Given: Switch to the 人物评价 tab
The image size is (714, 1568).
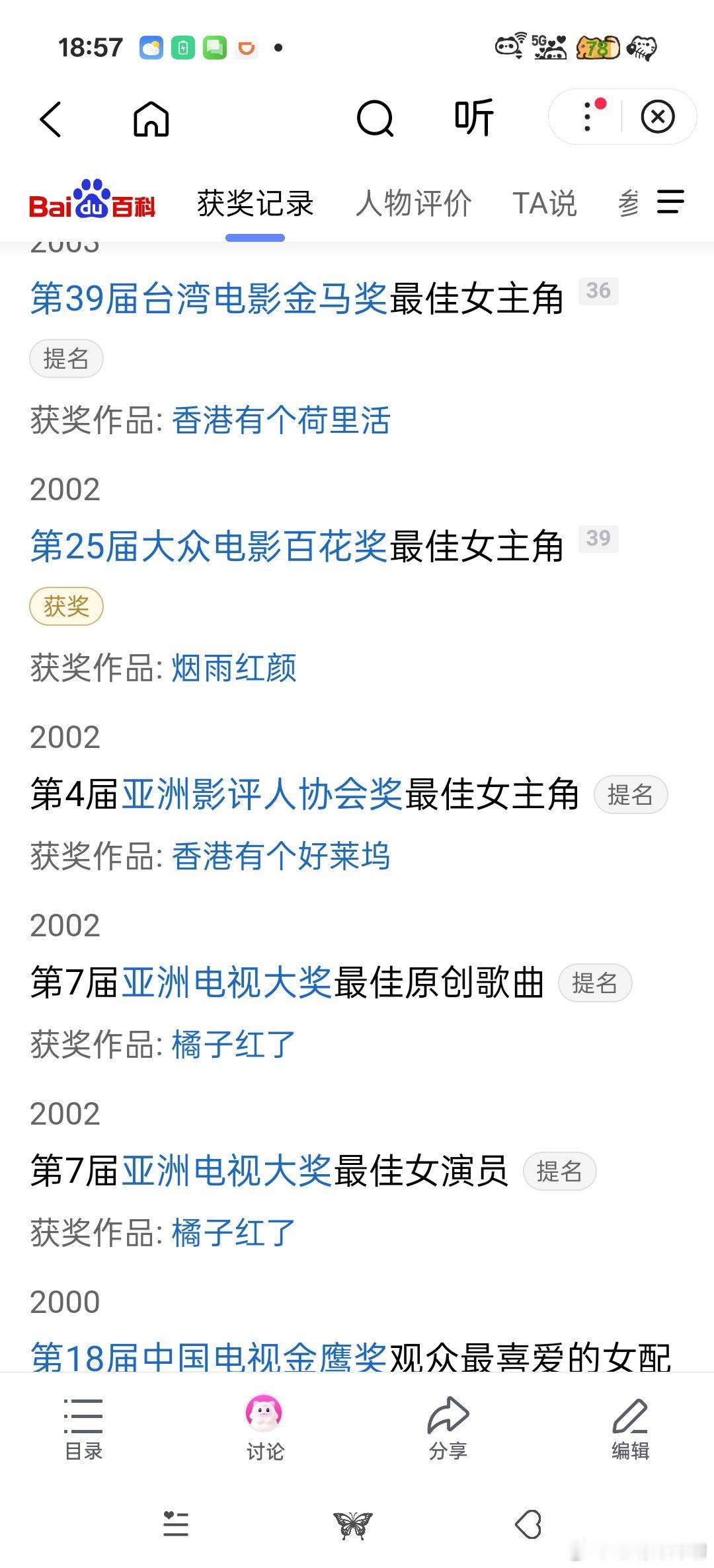Looking at the screenshot, I should 413,203.
